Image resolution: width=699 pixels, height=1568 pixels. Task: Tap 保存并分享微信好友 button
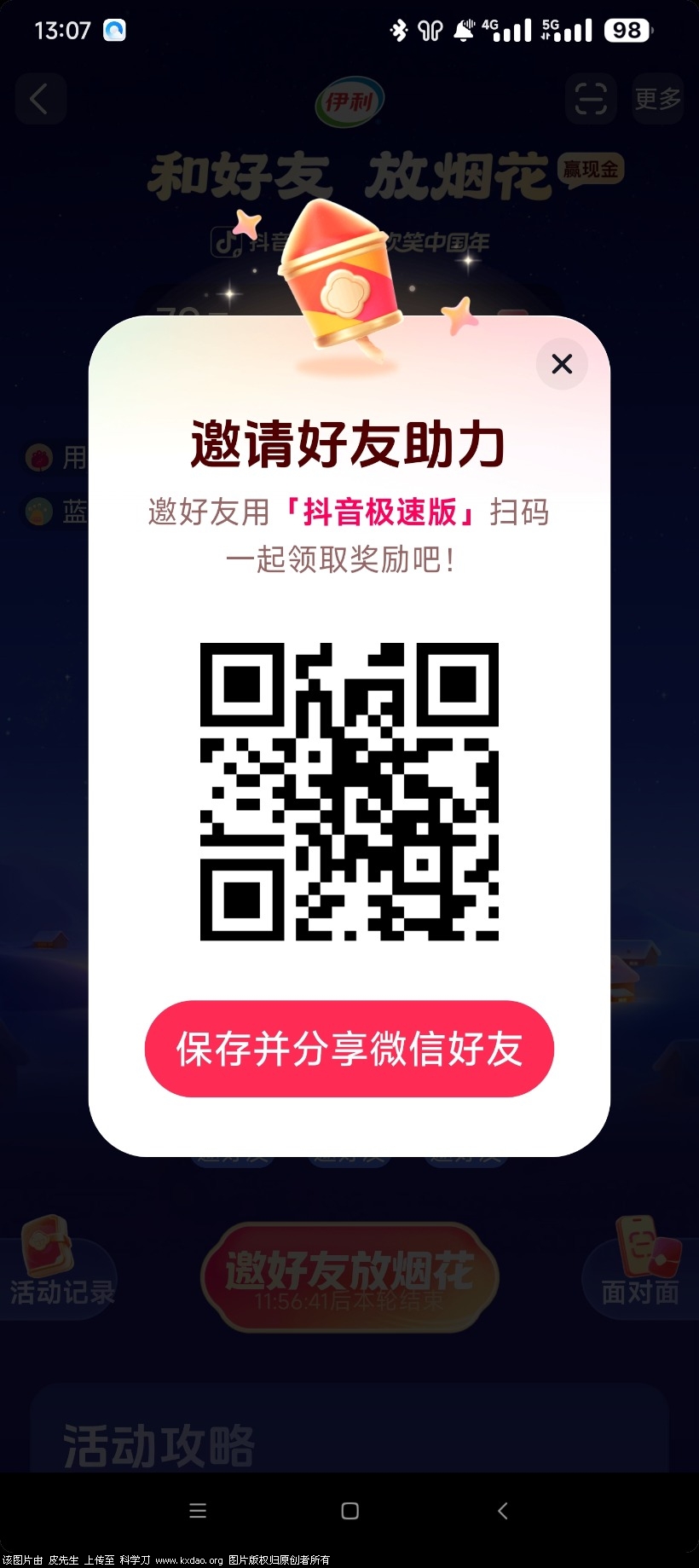point(349,1049)
